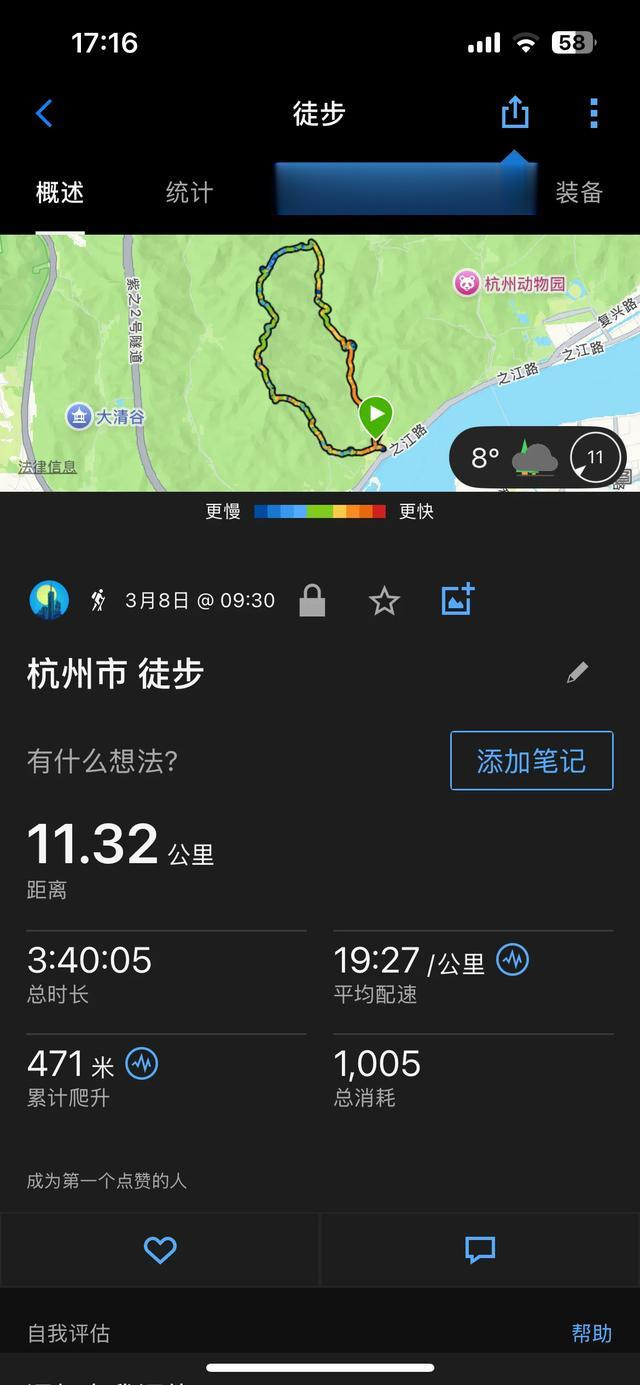Open 帮助 for self evaluation
This screenshot has width=640, height=1385.
pos(591,1333)
